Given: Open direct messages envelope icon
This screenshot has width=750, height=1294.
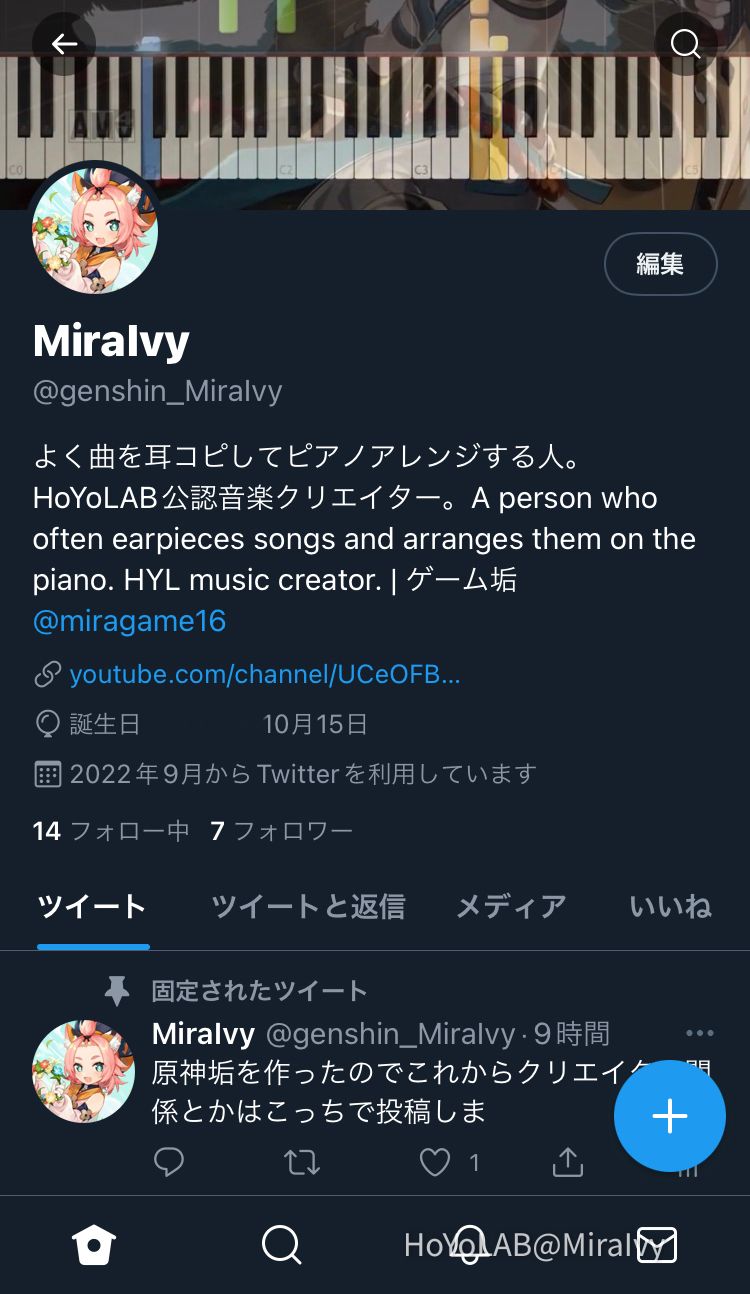Looking at the screenshot, I should pyautogui.click(x=657, y=1245).
